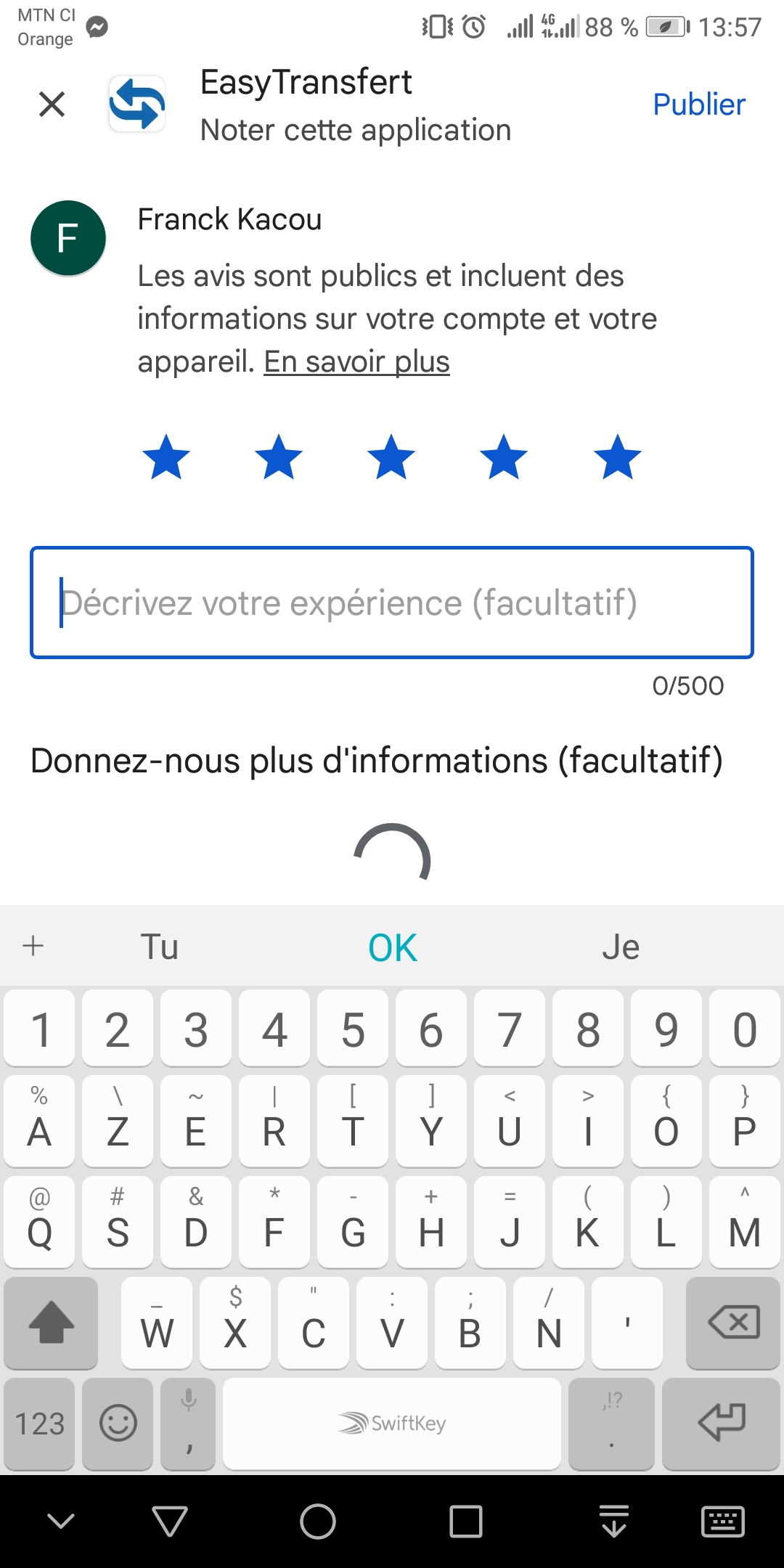Select the third star rating
The width and height of the screenshot is (784, 1568).
coord(391,458)
